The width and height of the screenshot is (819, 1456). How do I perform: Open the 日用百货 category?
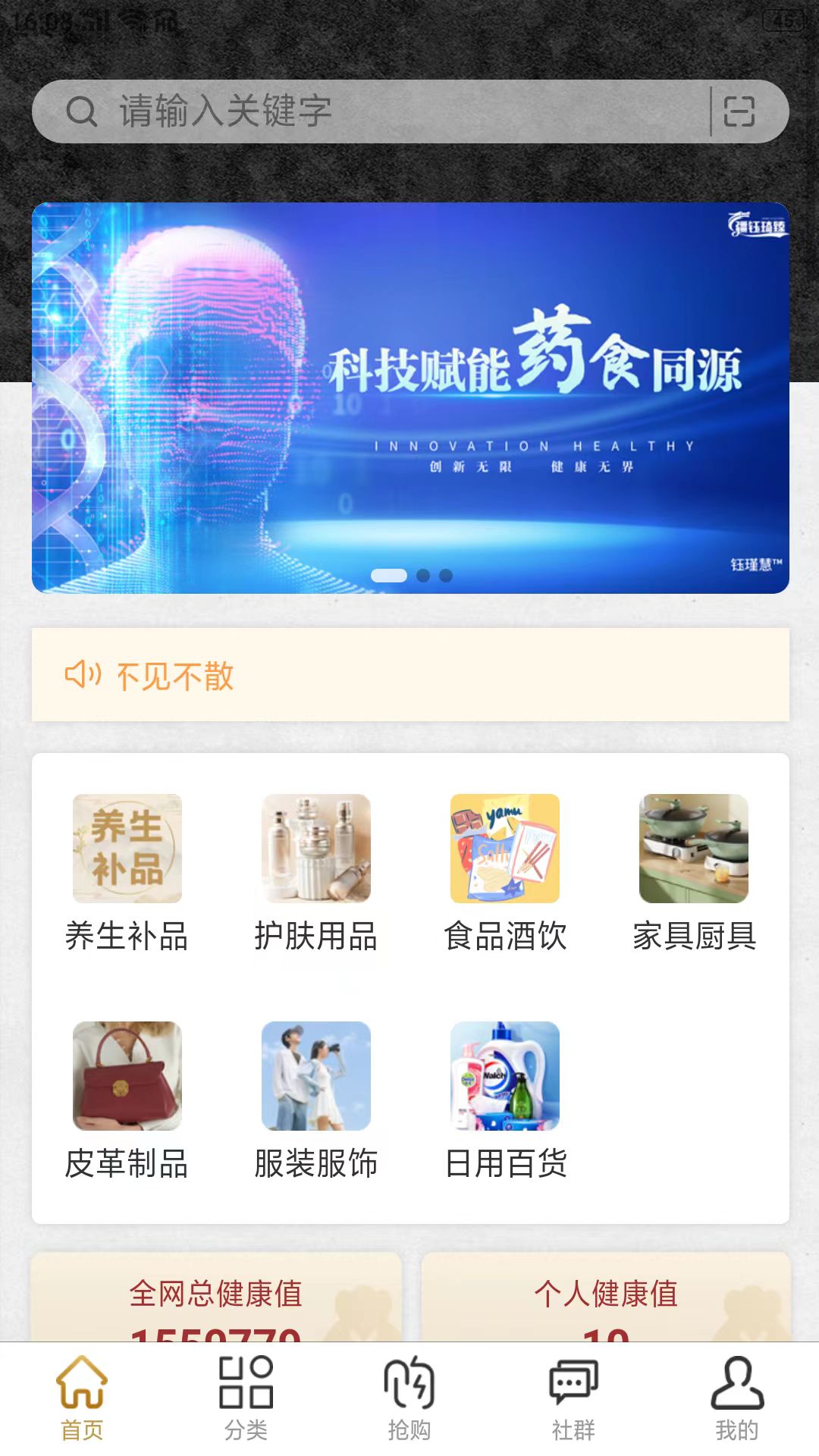point(505,1100)
